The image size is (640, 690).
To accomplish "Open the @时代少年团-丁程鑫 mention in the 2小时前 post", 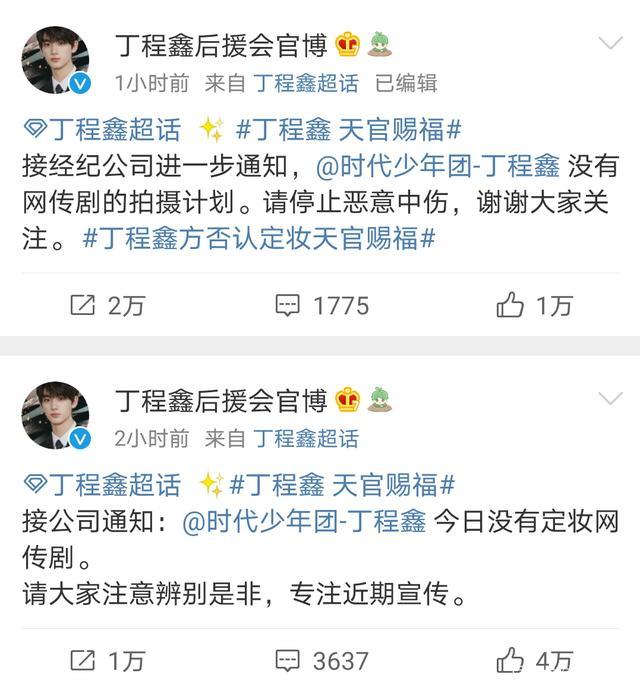I will pyautogui.click(x=304, y=521).
